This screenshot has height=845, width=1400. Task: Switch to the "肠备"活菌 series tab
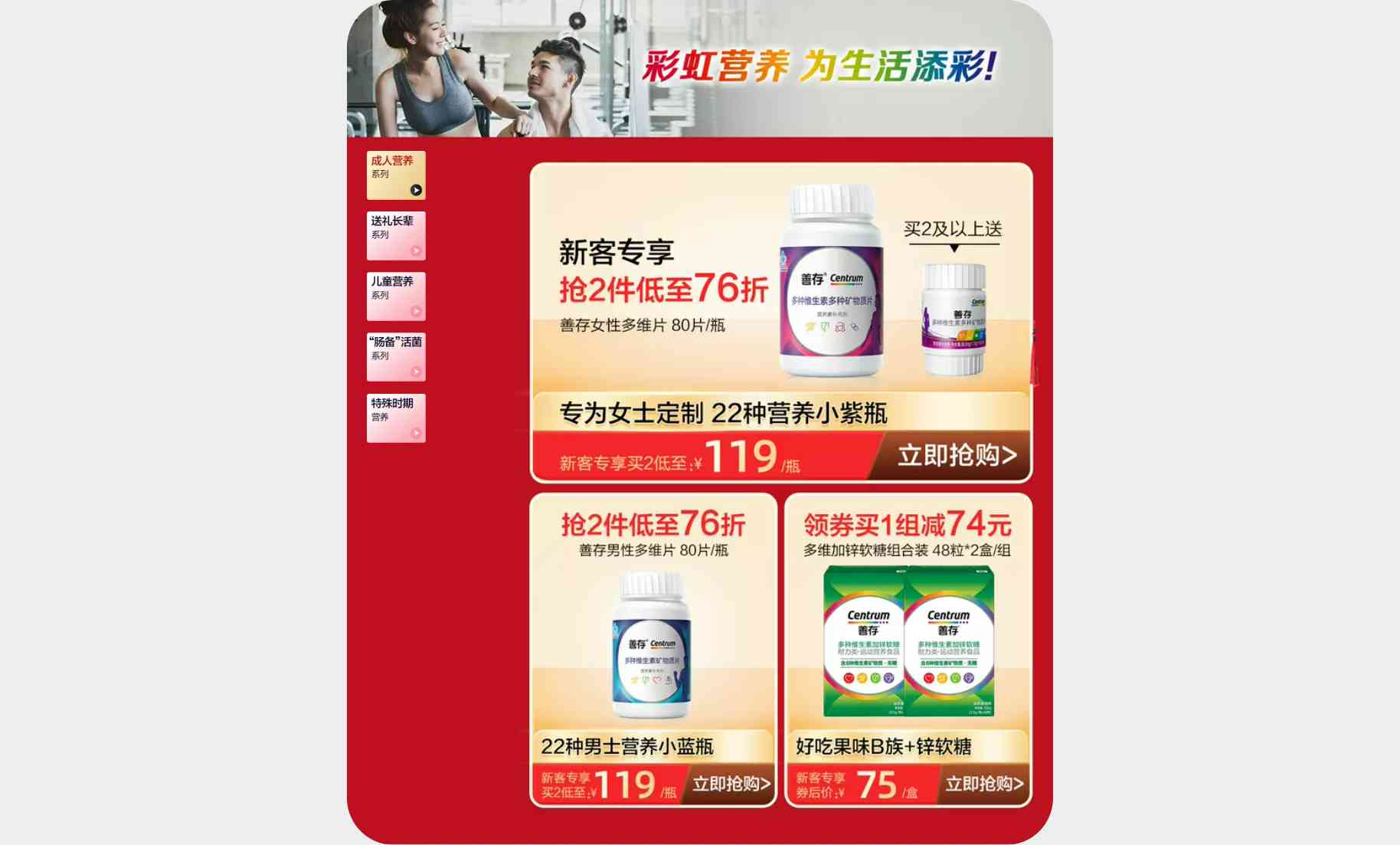tap(395, 357)
